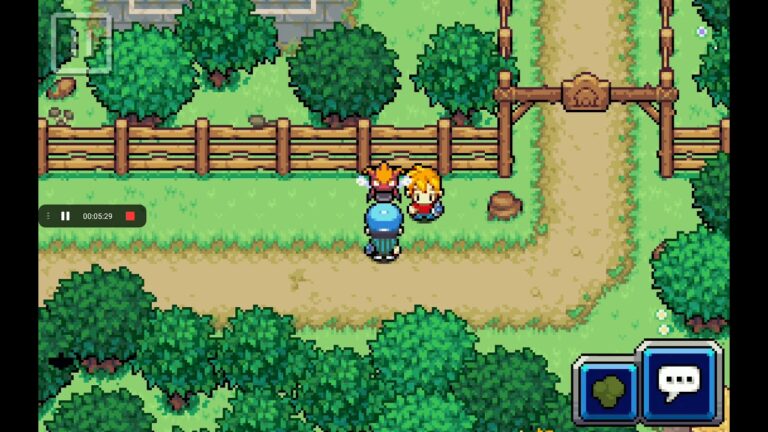Viewport: 768px width, 432px height.
Task: Tap the speech bubble talk button
Action: point(679,383)
